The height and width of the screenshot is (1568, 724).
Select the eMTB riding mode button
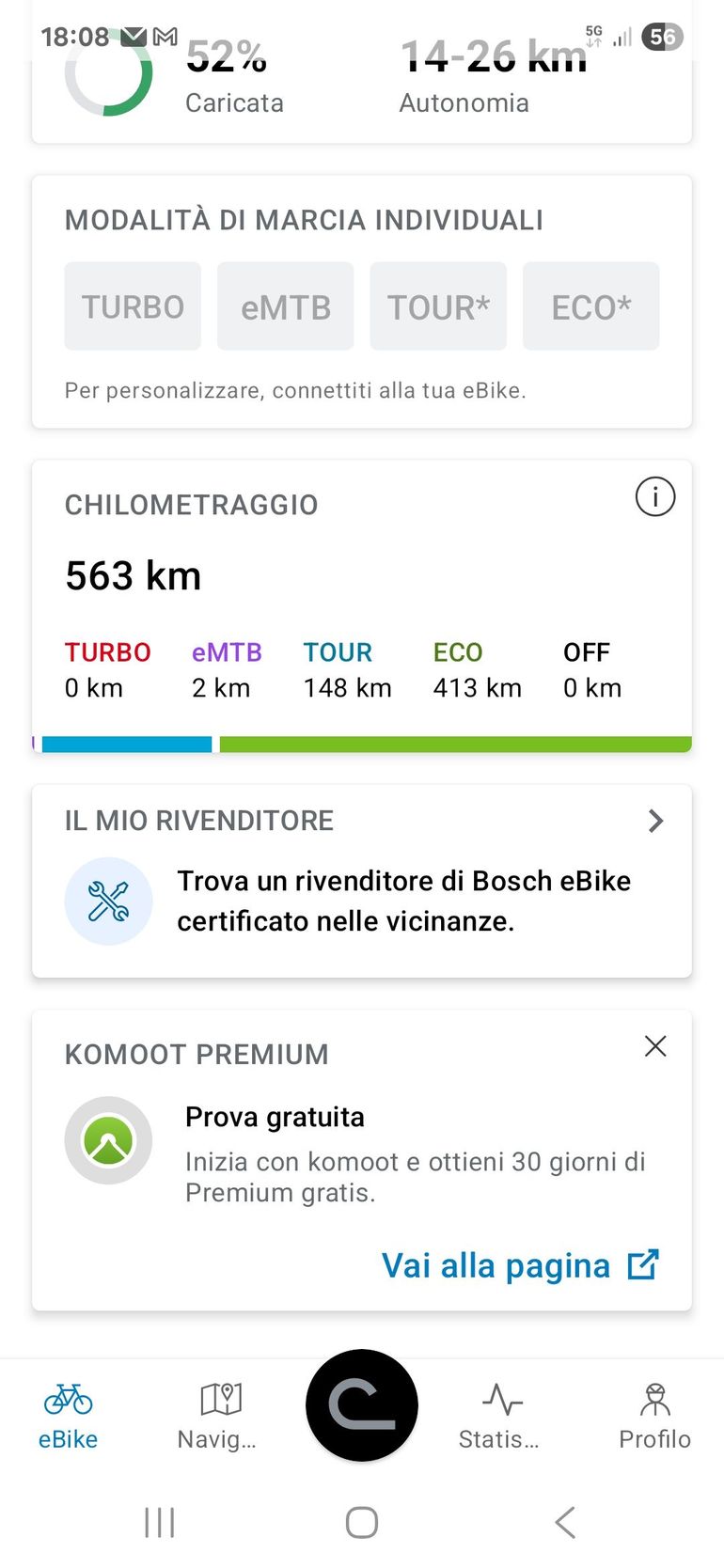286,306
